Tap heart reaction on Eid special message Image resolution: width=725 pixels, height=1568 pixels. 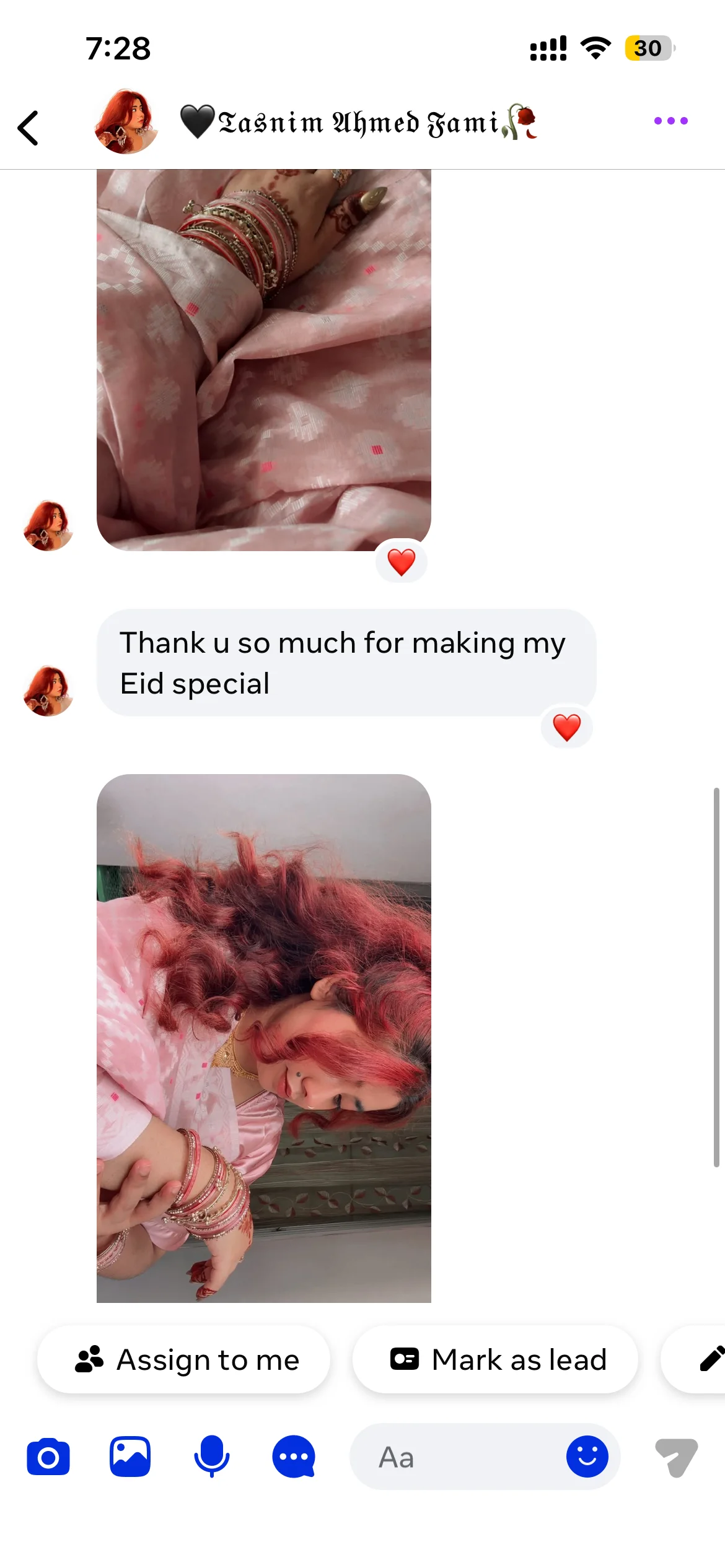(566, 727)
